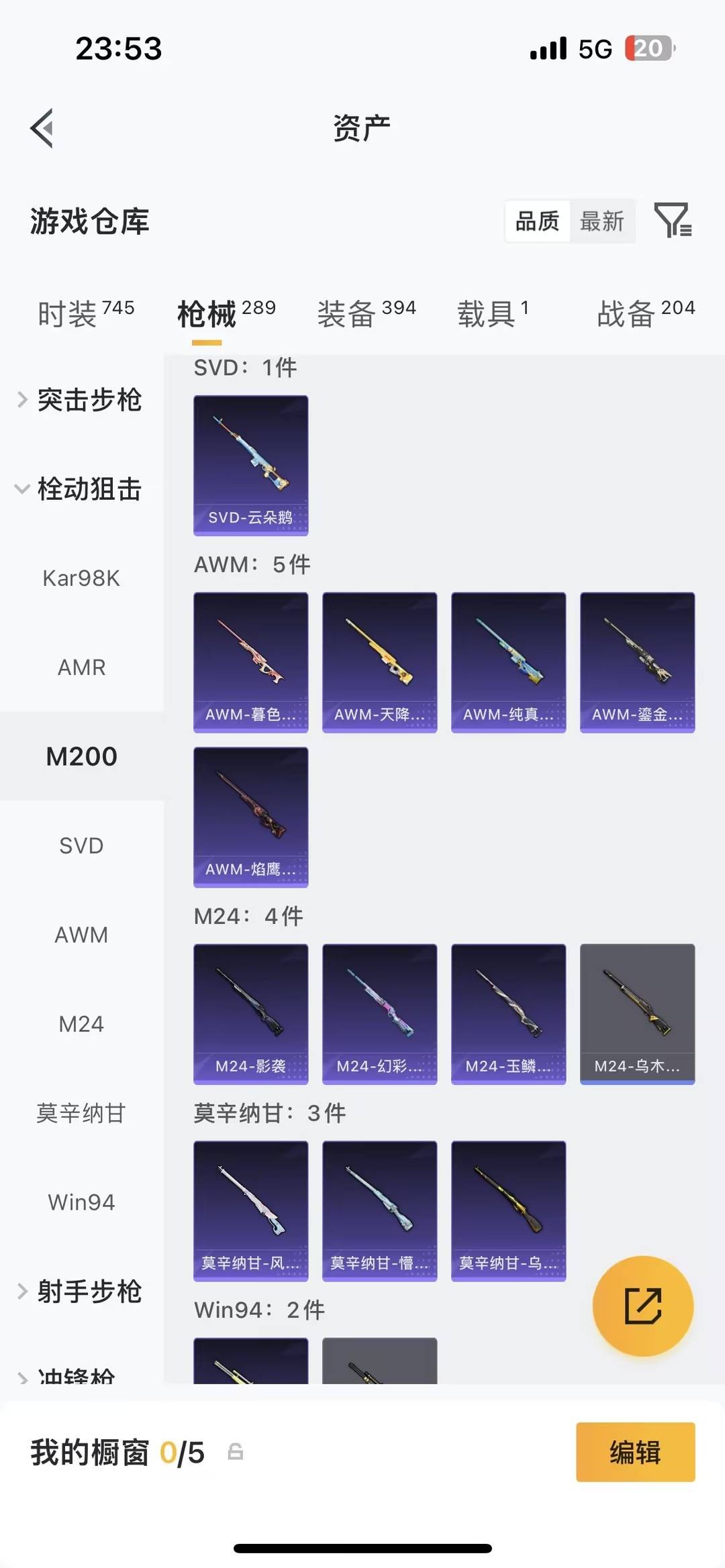Tap the battery indicator showing 20
725x1568 pixels.
click(x=649, y=48)
